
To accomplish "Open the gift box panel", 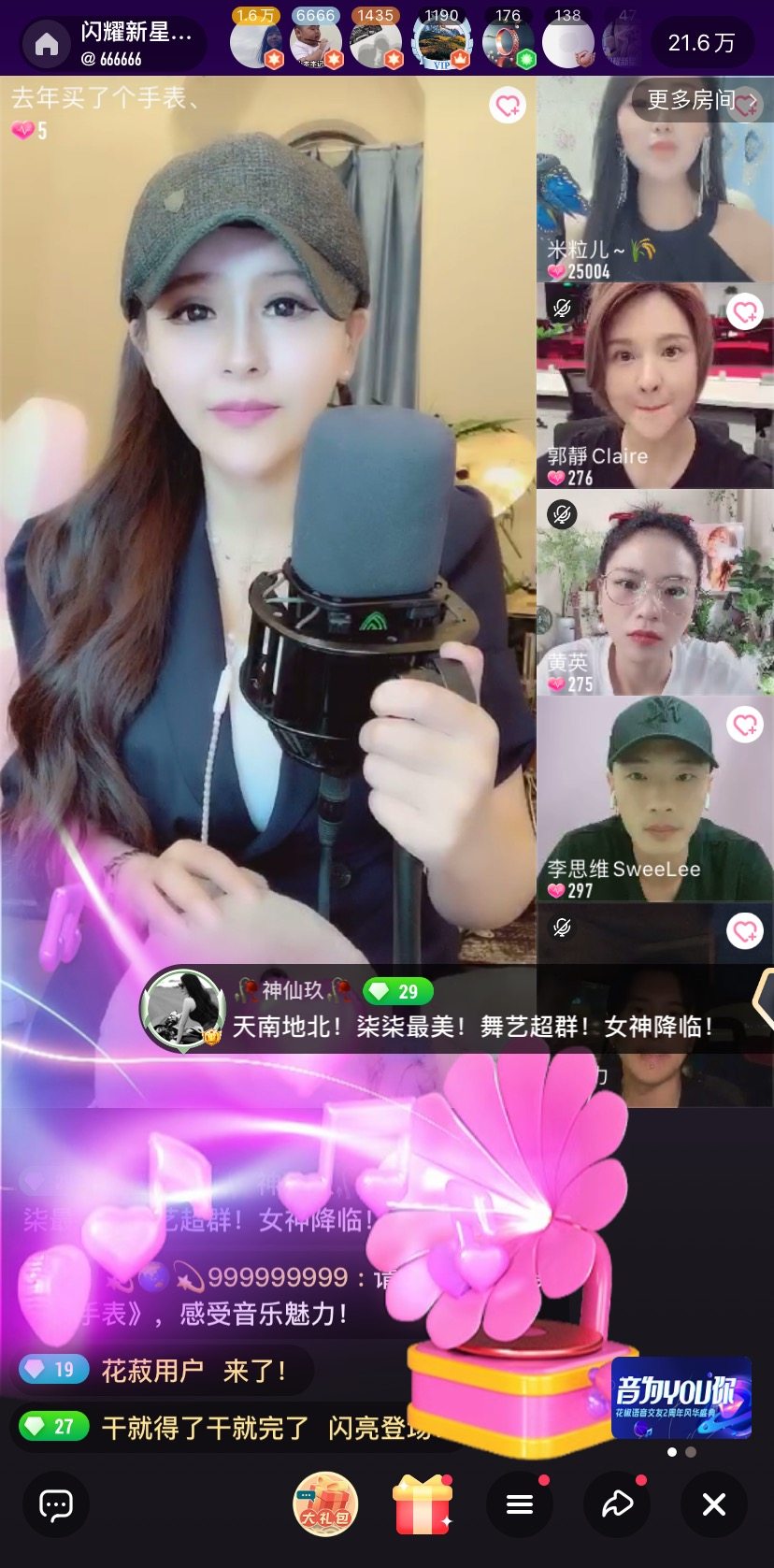I will (423, 1504).
